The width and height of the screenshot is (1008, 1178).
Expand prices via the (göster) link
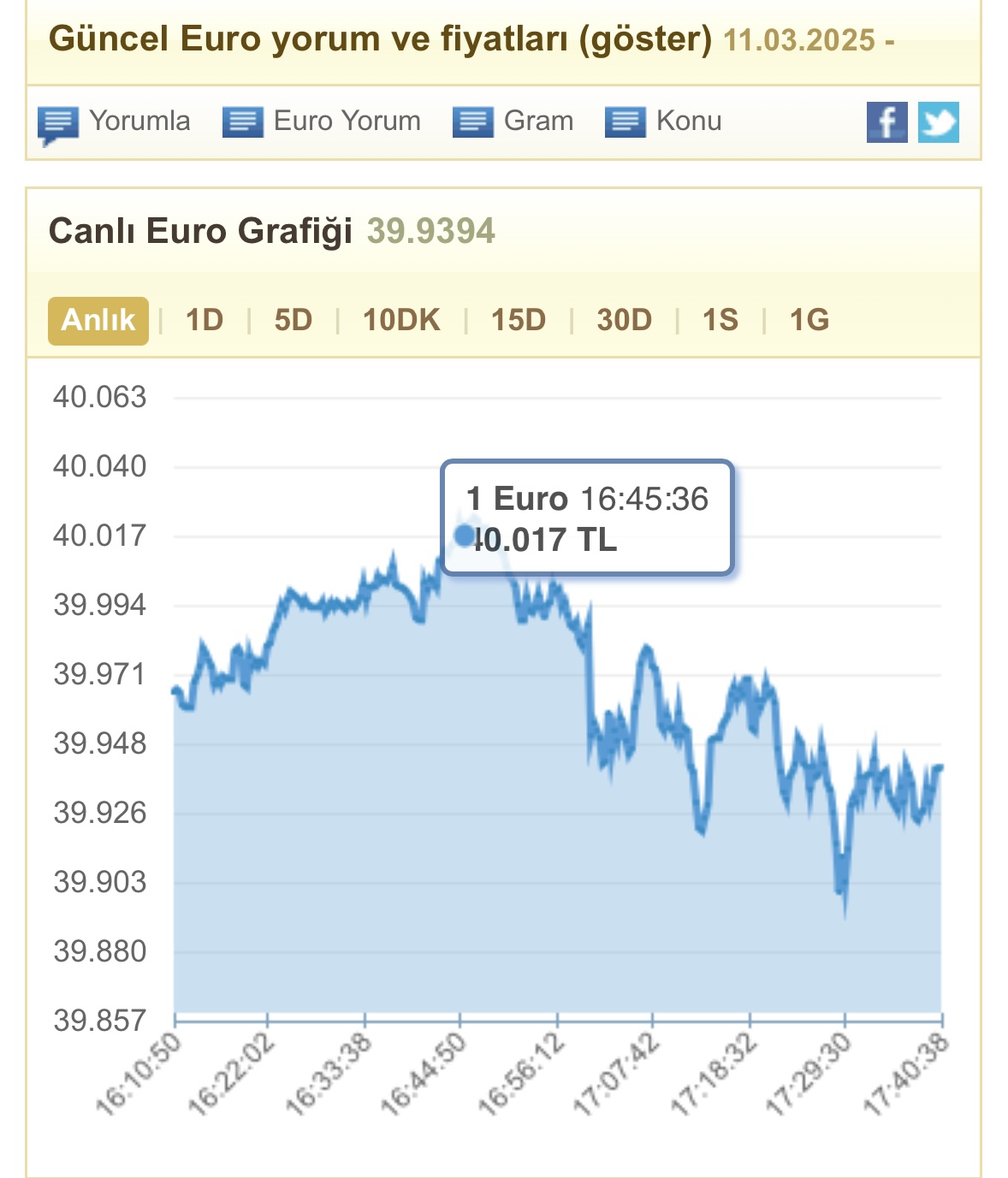click(x=645, y=39)
